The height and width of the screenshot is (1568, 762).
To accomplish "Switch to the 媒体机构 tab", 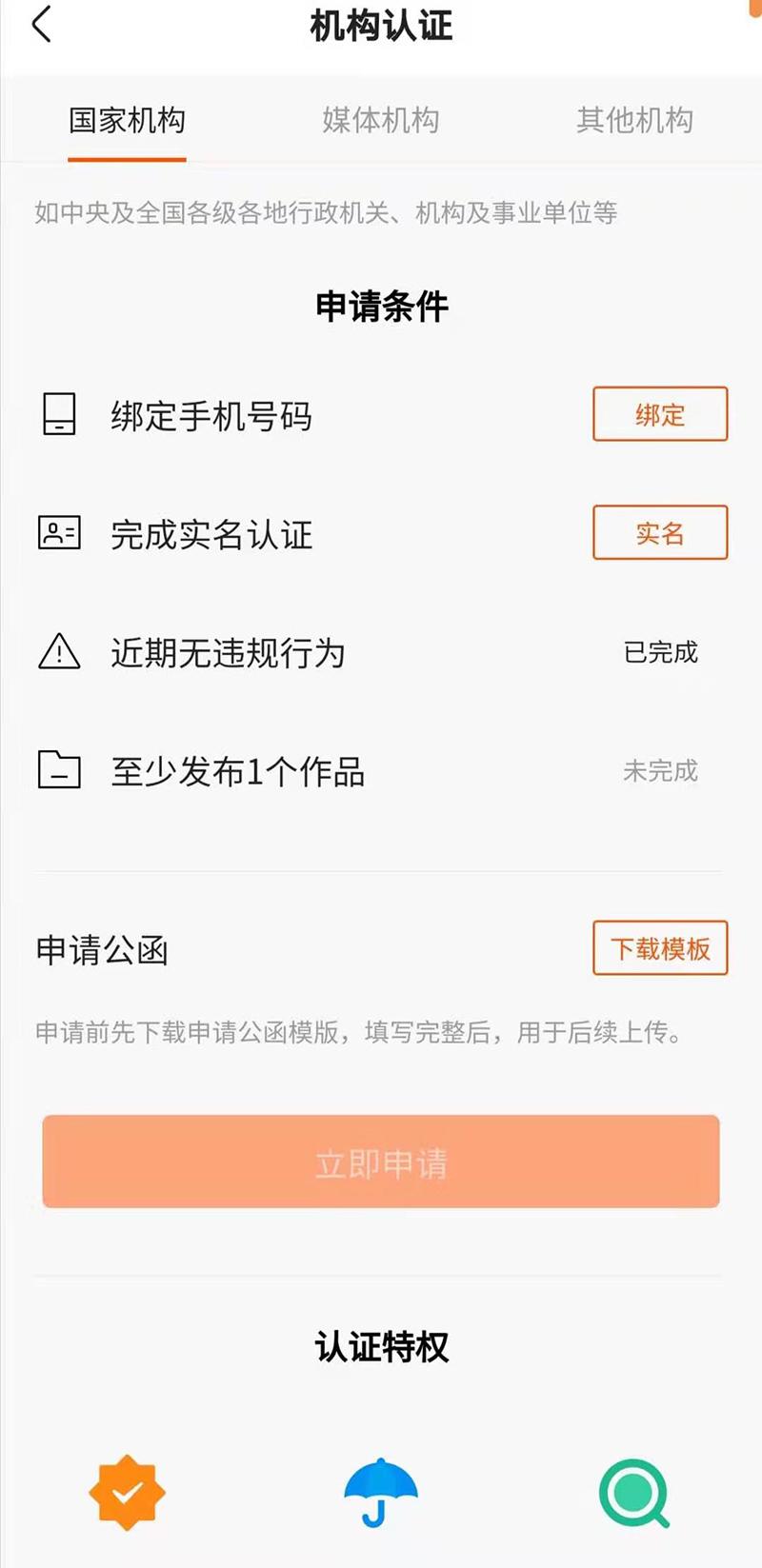I will pyautogui.click(x=380, y=121).
